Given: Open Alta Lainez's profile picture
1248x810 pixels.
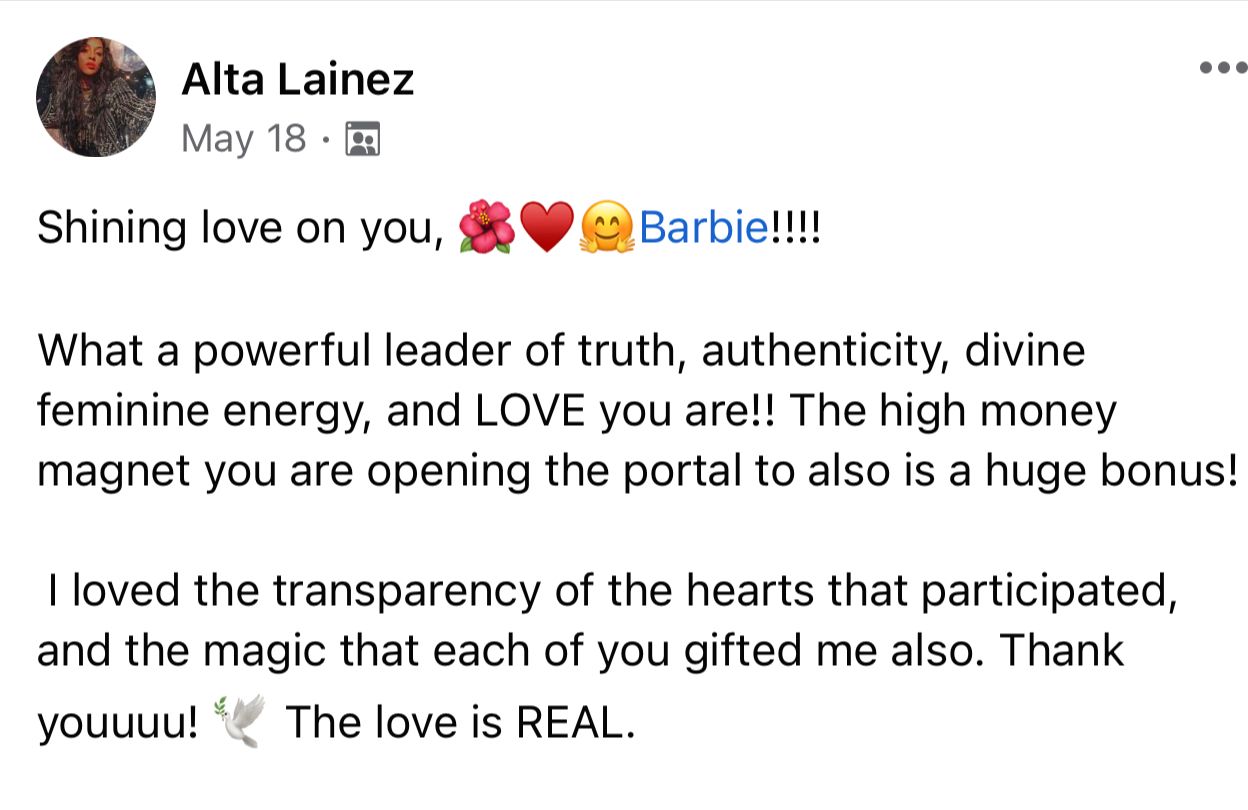Looking at the screenshot, I should pyautogui.click(x=96, y=97).
